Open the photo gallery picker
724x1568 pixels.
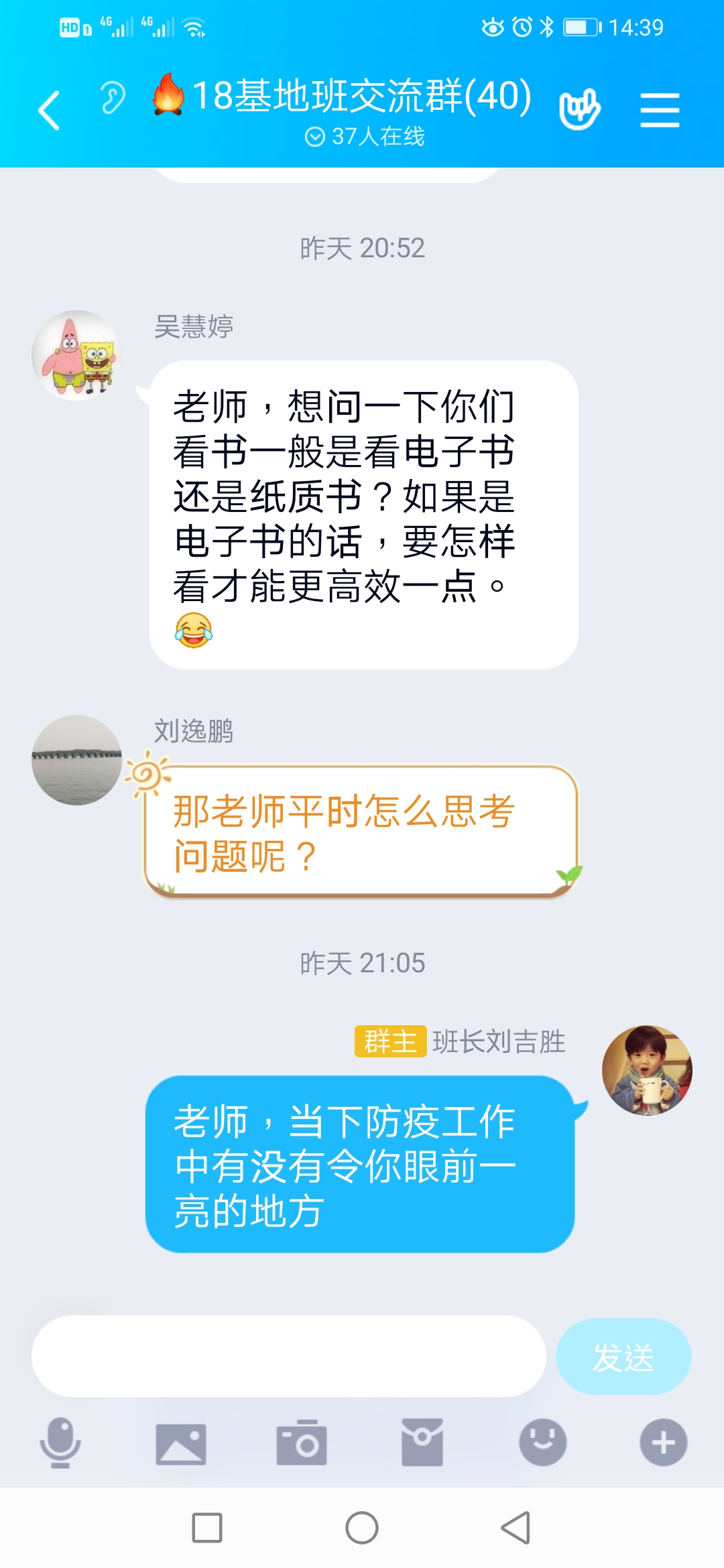181,1443
